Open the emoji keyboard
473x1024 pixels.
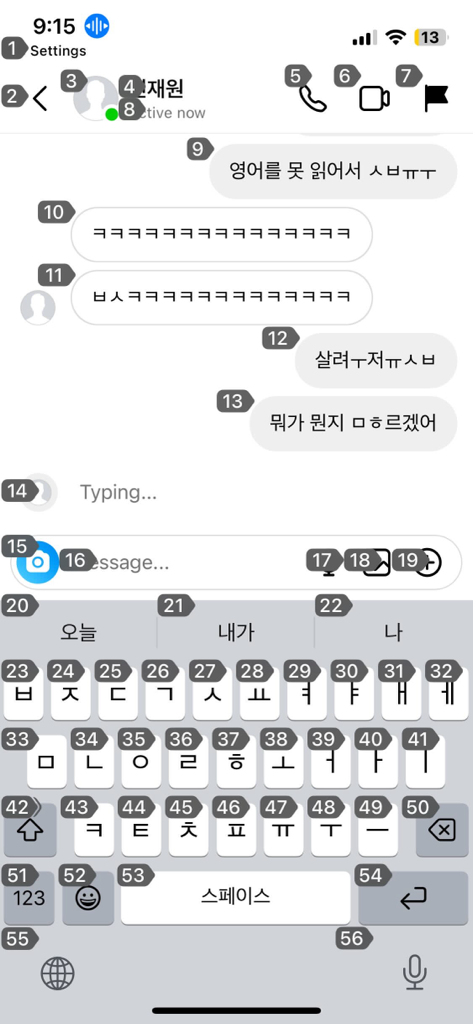88,898
